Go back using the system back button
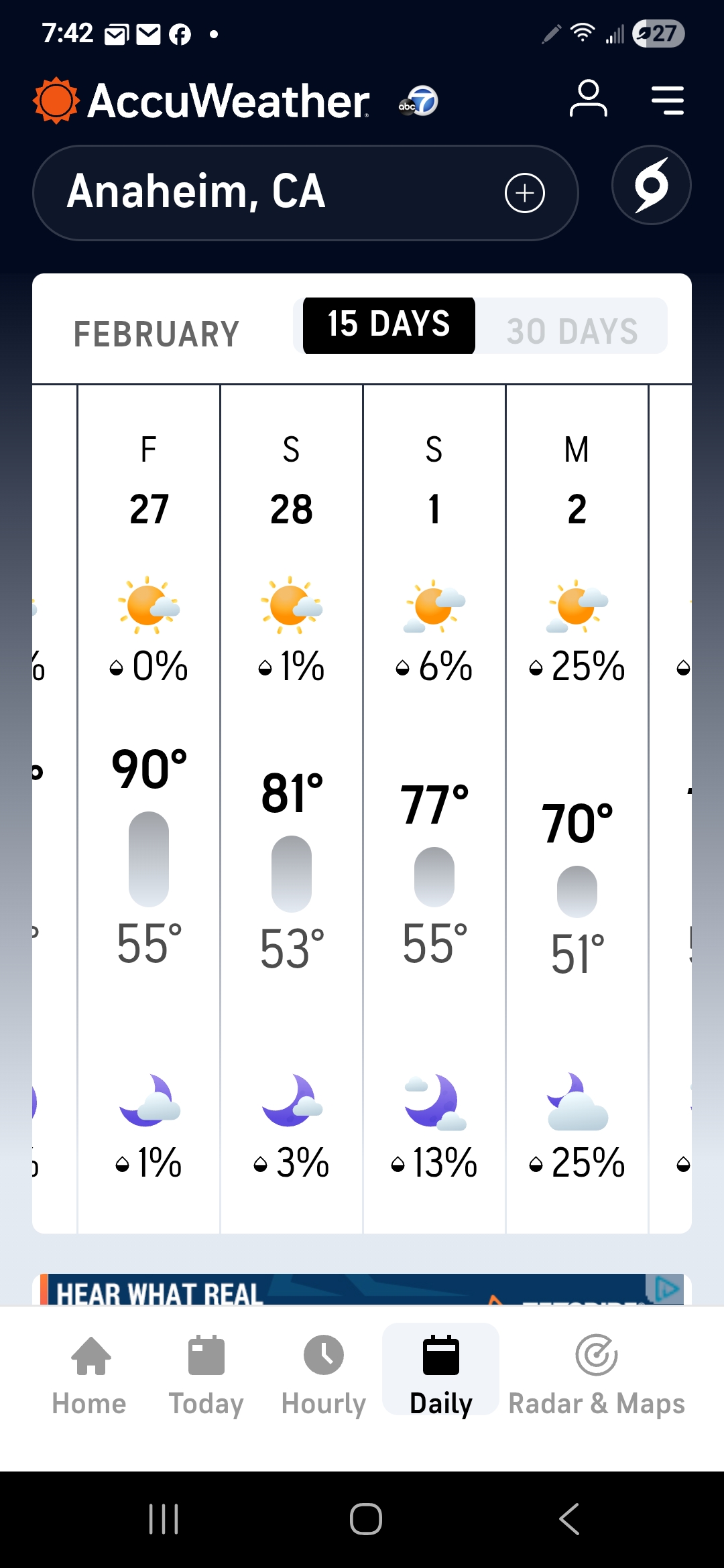The height and width of the screenshot is (1568, 724). point(568,1518)
